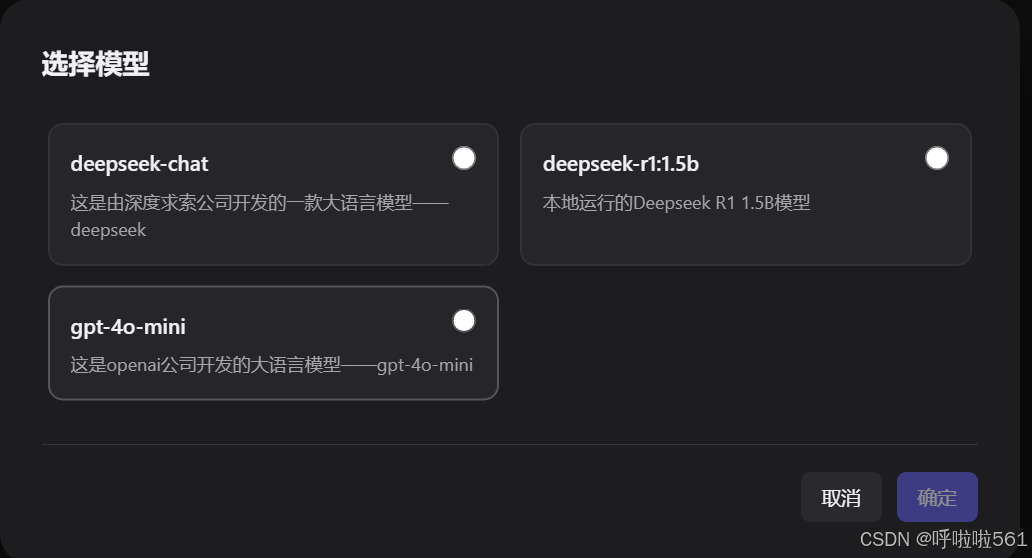The image size is (1032, 558).
Task: Cancel with the 取消 button
Action: (x=841, y=497)
